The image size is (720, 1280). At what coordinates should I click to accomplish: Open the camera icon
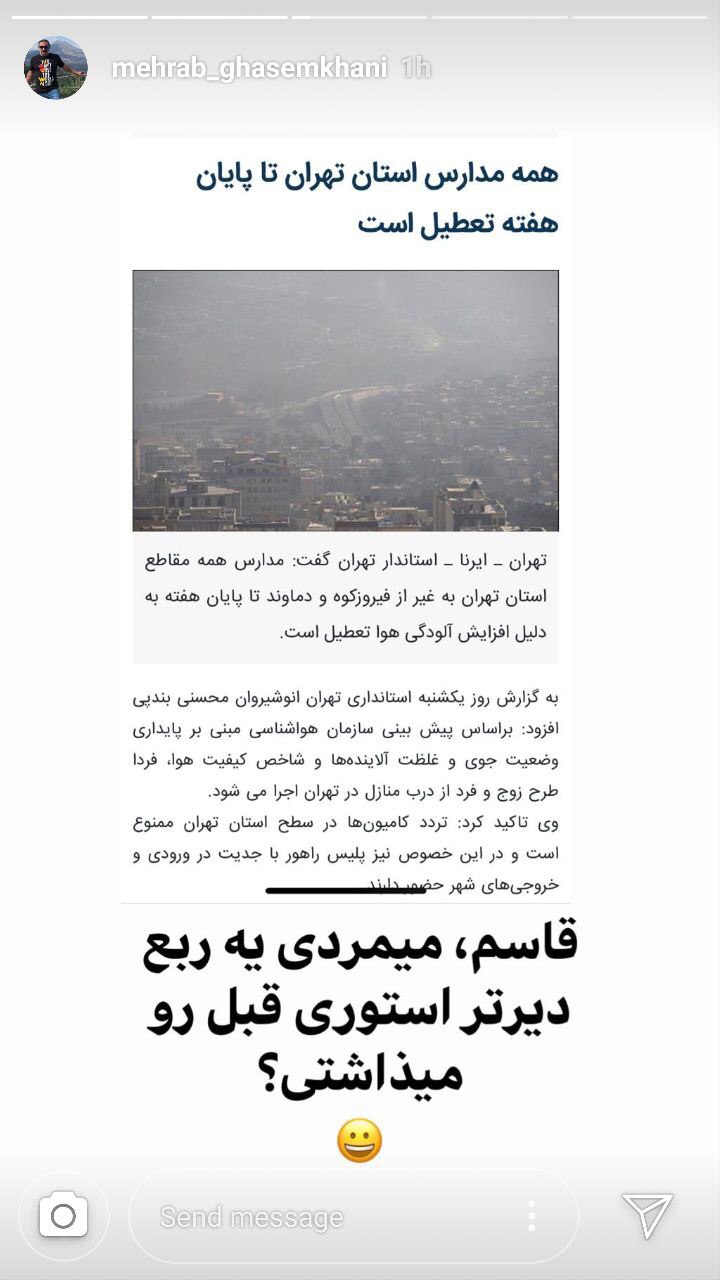click(x=63, y=1217)
